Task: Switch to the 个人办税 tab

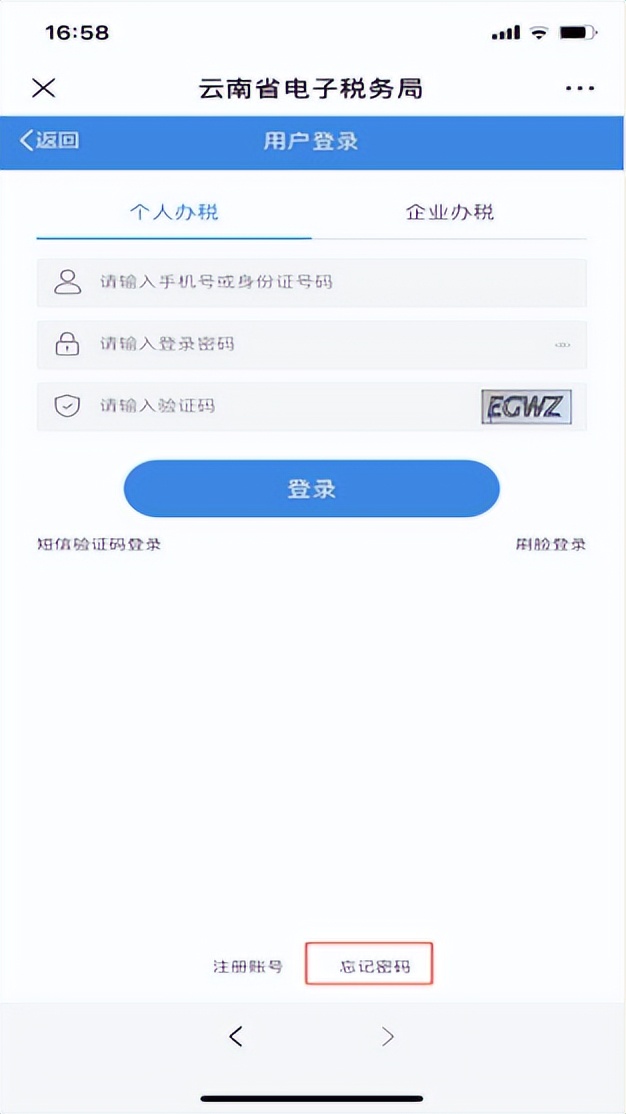Action: 174,212
